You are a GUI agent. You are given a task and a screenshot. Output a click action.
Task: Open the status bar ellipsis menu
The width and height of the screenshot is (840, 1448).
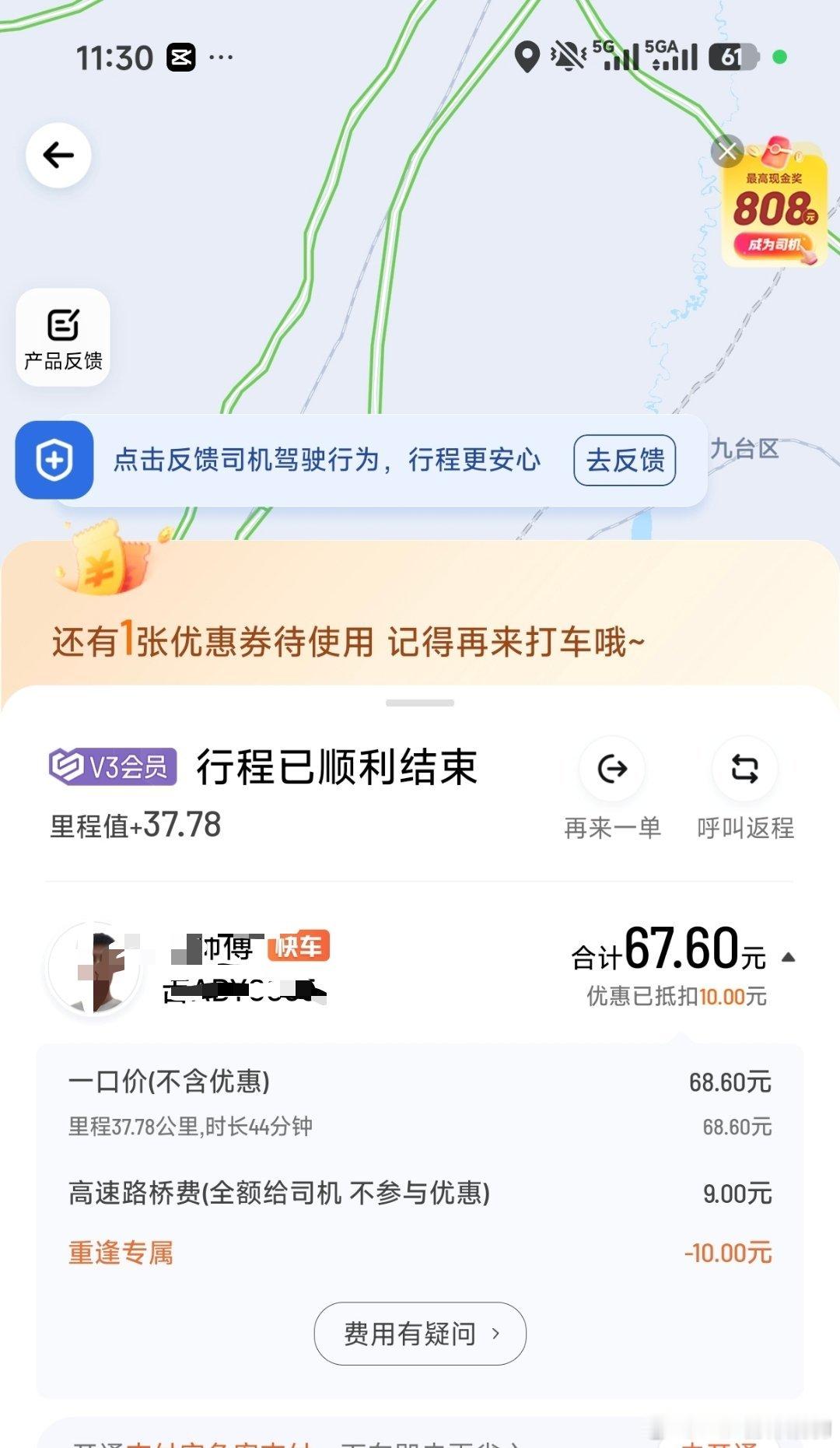pyautogui.click(x=220, y=58)
